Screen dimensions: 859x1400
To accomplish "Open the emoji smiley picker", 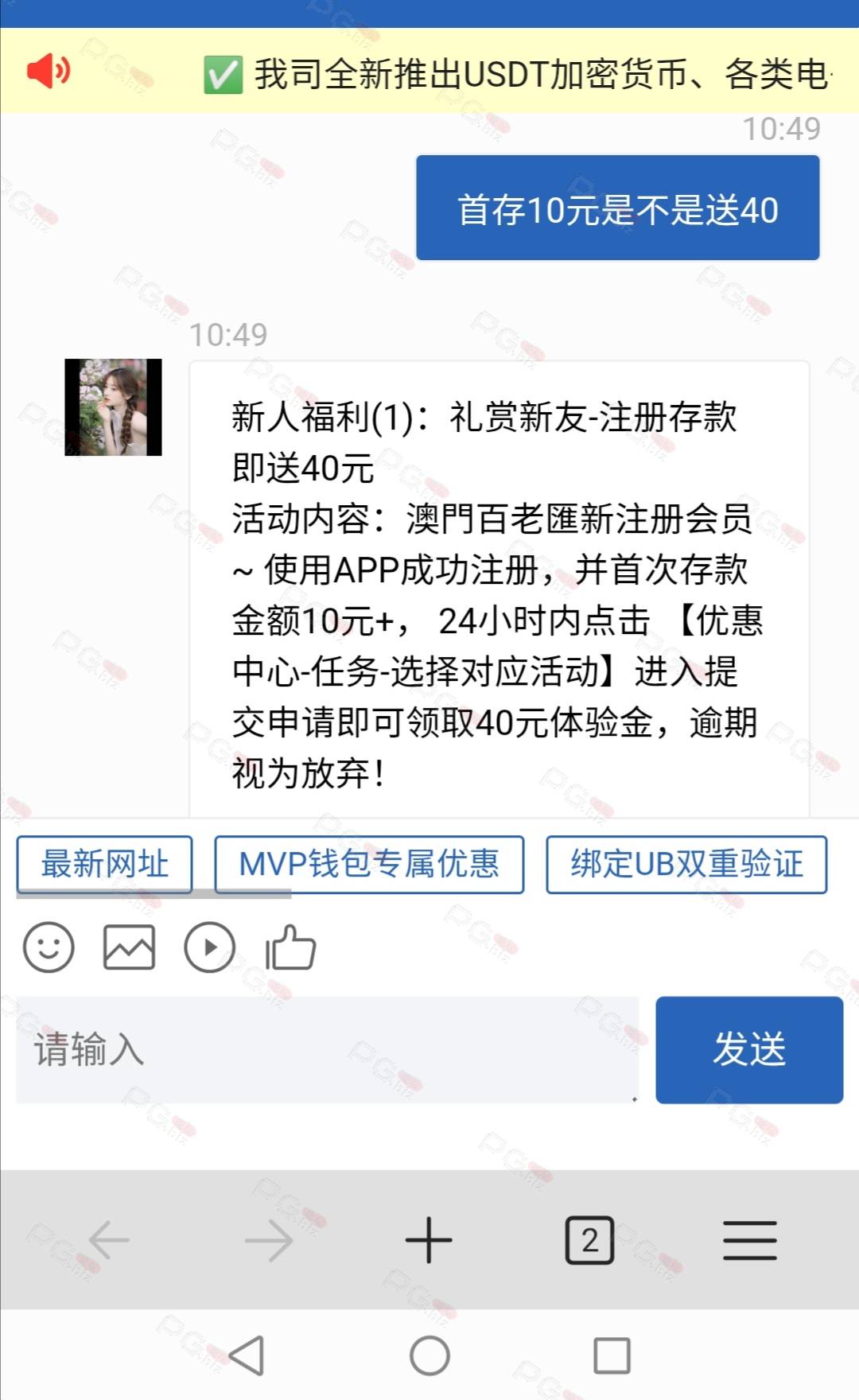I will (49, 947).
